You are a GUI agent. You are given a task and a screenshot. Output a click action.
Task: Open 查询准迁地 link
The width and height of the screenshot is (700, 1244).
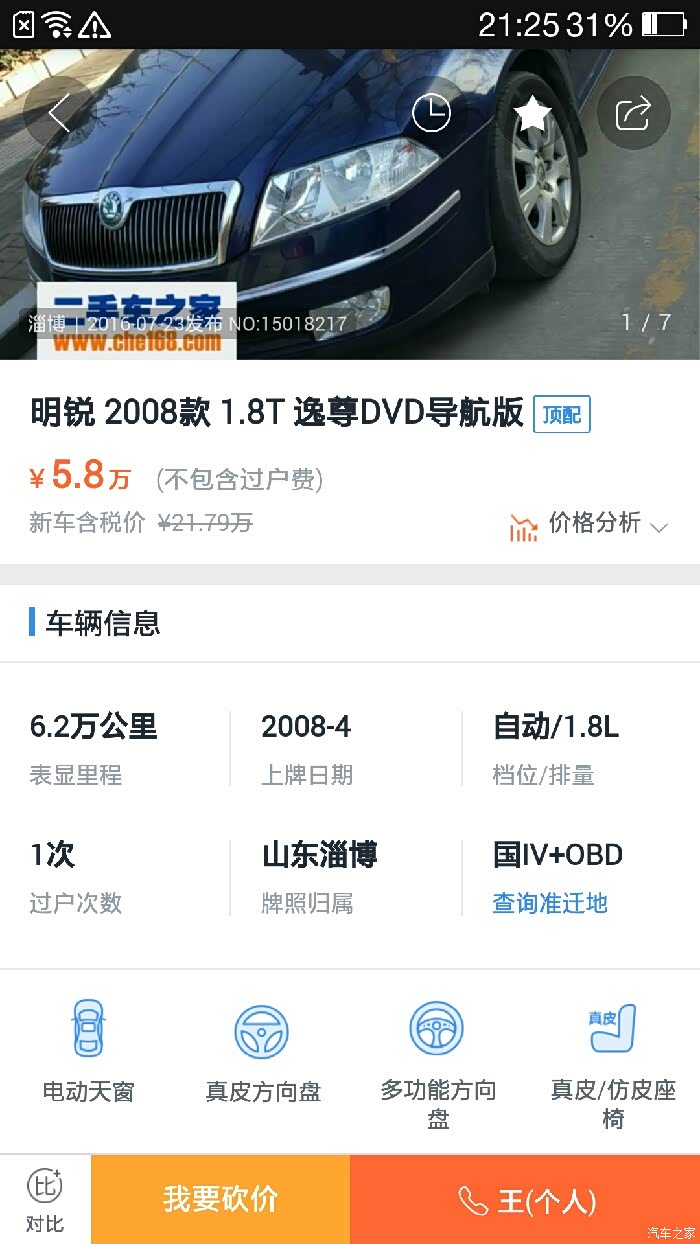pos(550,904)
